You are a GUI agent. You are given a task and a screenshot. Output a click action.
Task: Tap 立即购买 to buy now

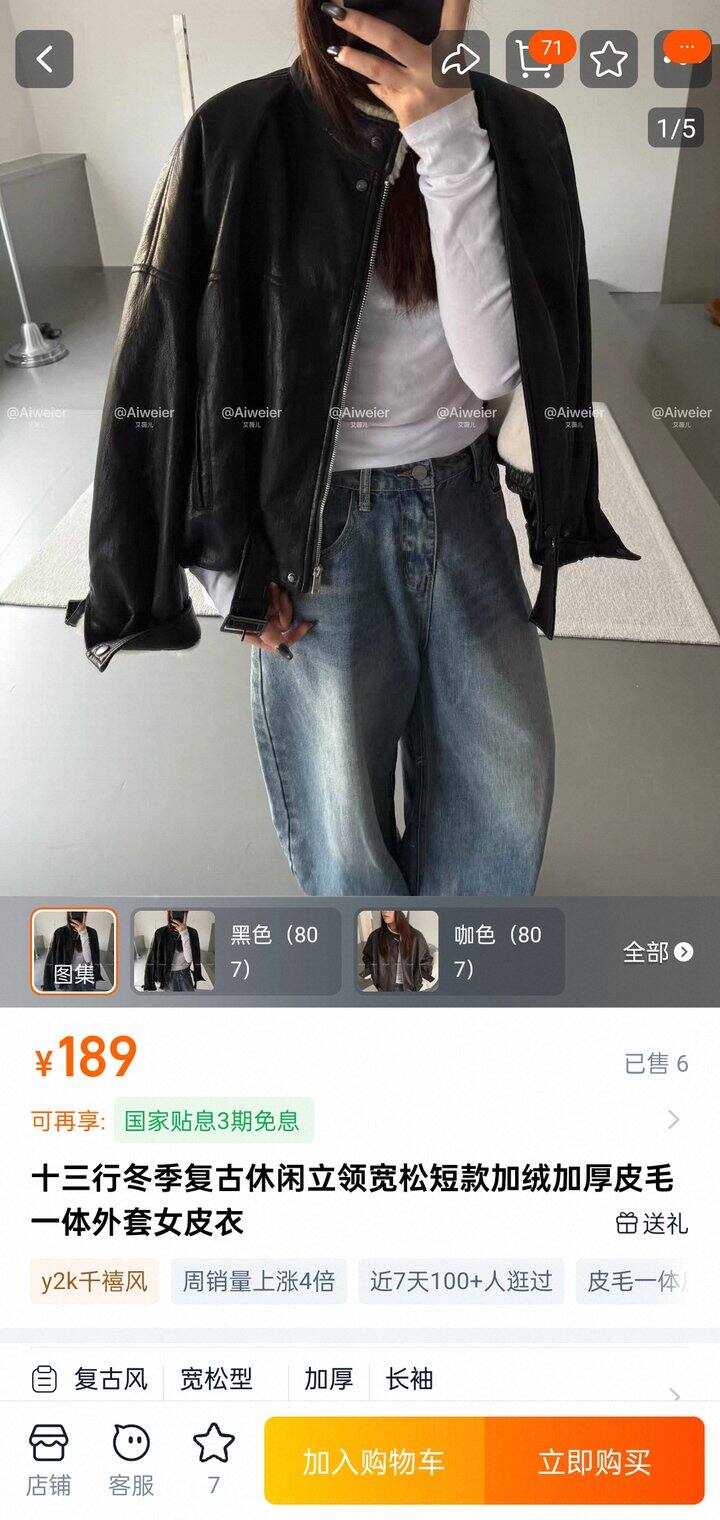click(x=595, y=1461)
